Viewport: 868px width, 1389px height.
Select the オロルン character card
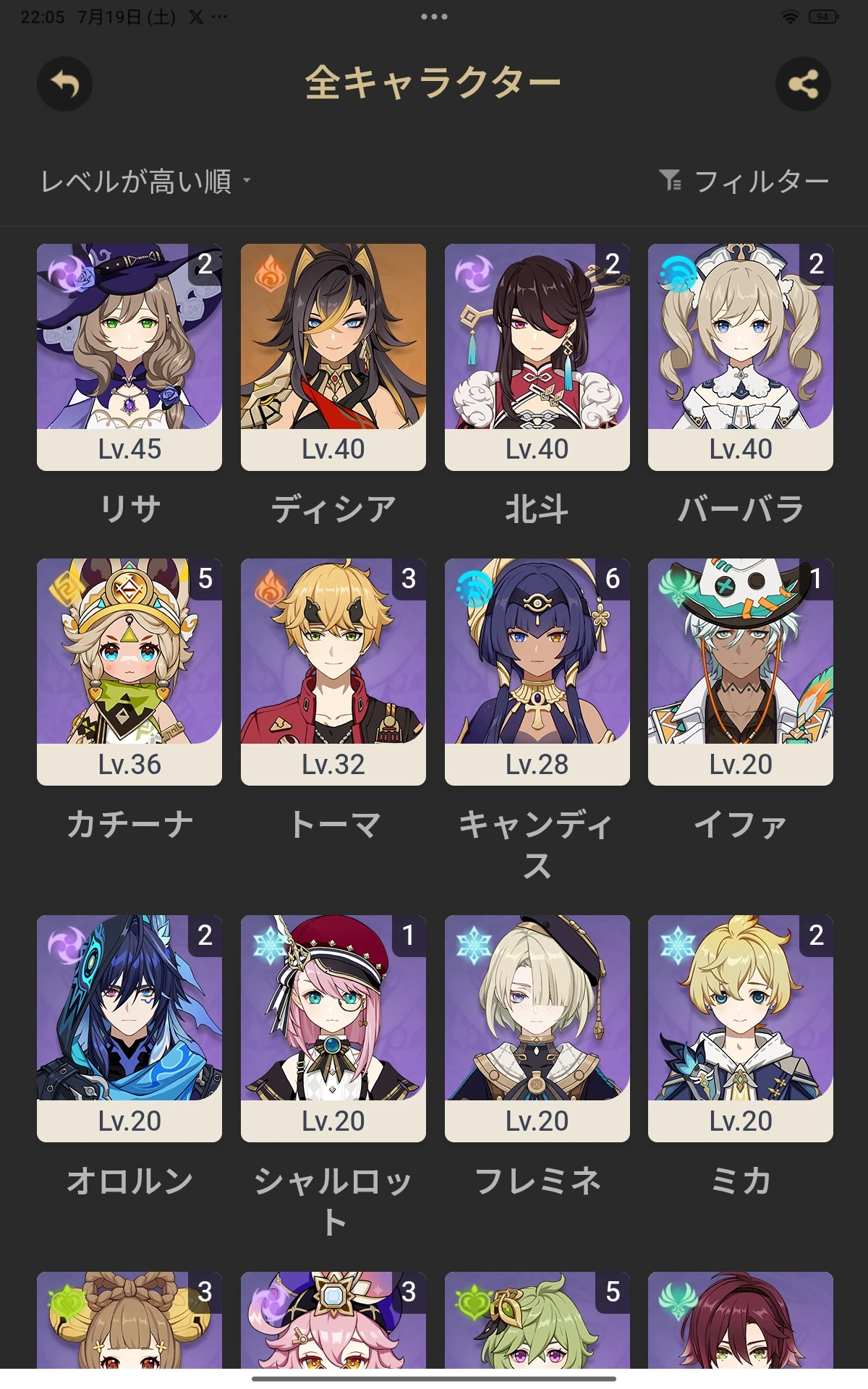coord(129,1028)
